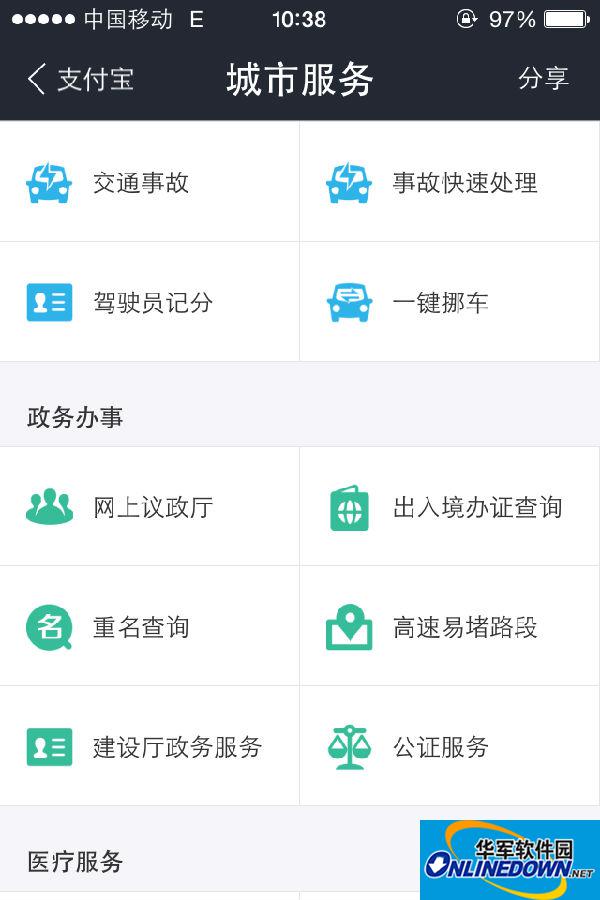The height and width of the screenshot is (900, 600).
Task: Open 建设厅政务服务
Action: (177, 747)
